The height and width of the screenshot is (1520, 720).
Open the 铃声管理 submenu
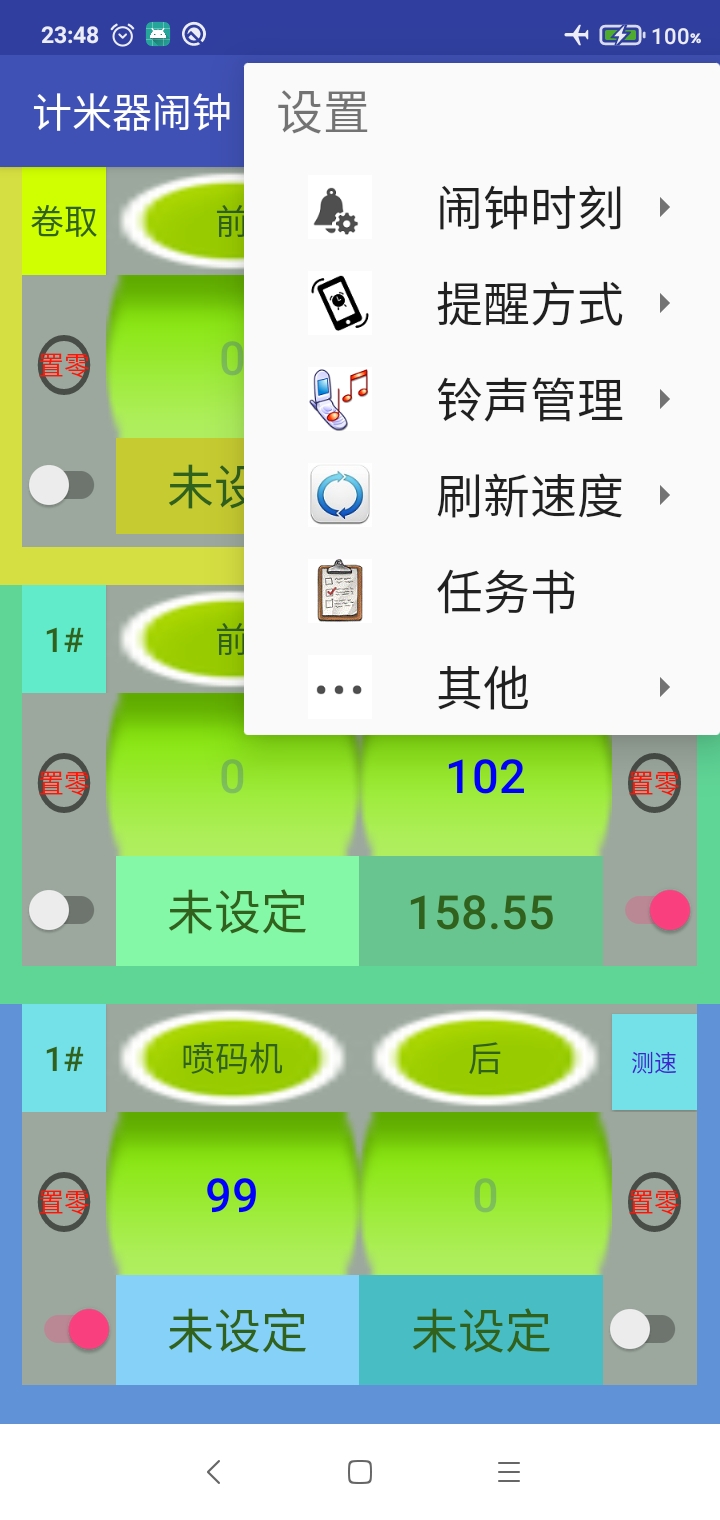pyautogui.click(x=481, y=400)
